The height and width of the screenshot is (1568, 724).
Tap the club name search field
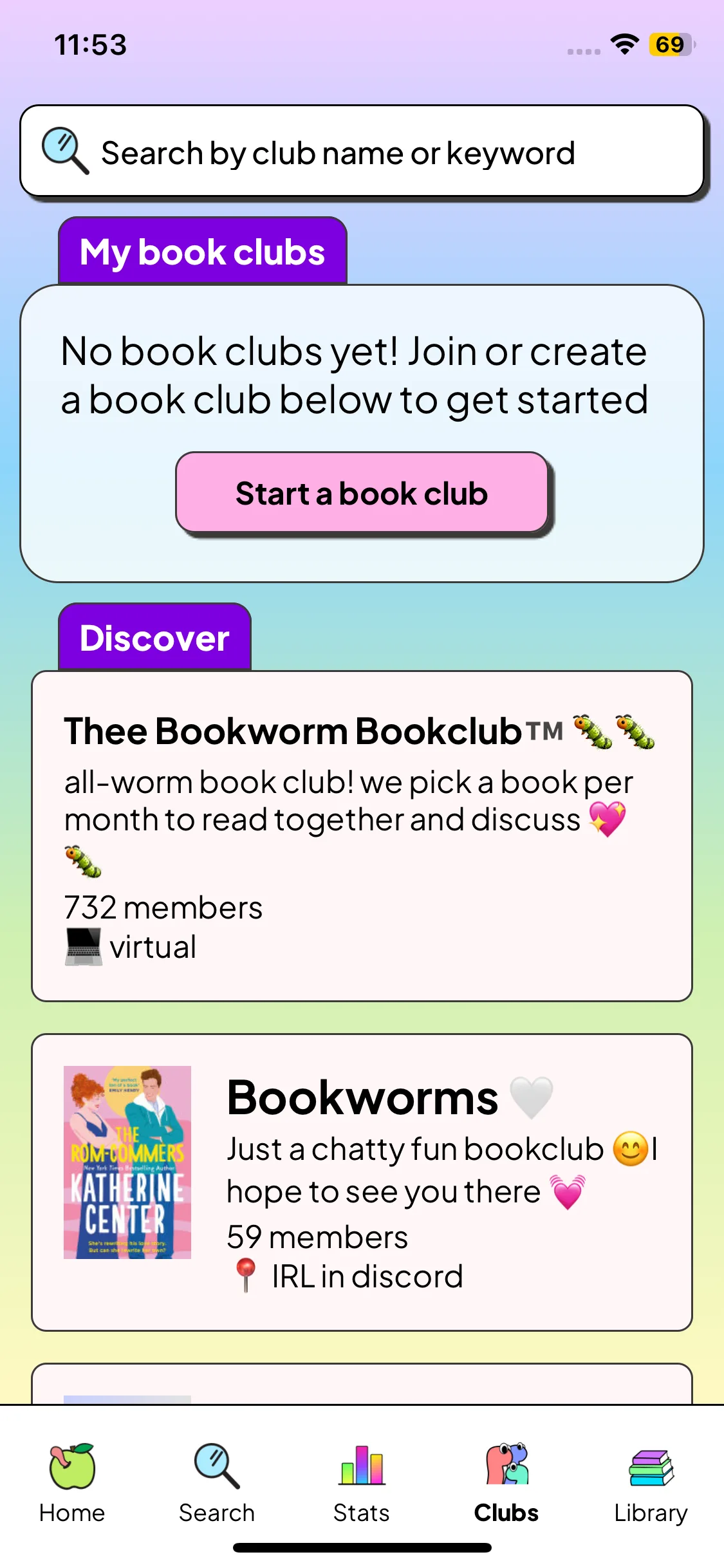(362, 151)
